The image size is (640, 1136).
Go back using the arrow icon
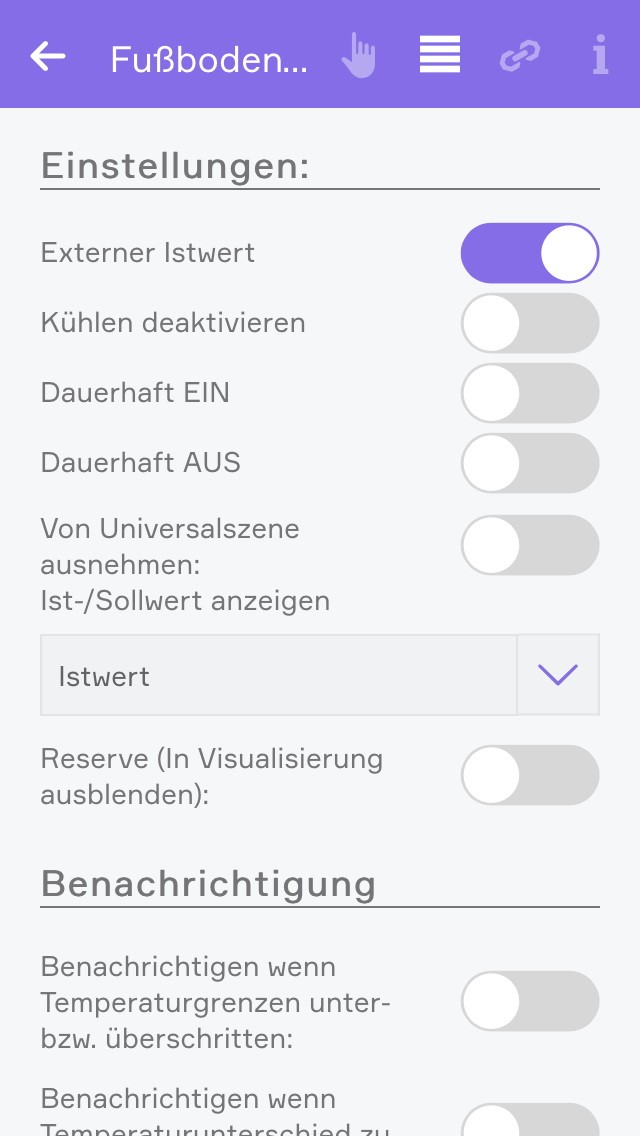click(48, 56)
